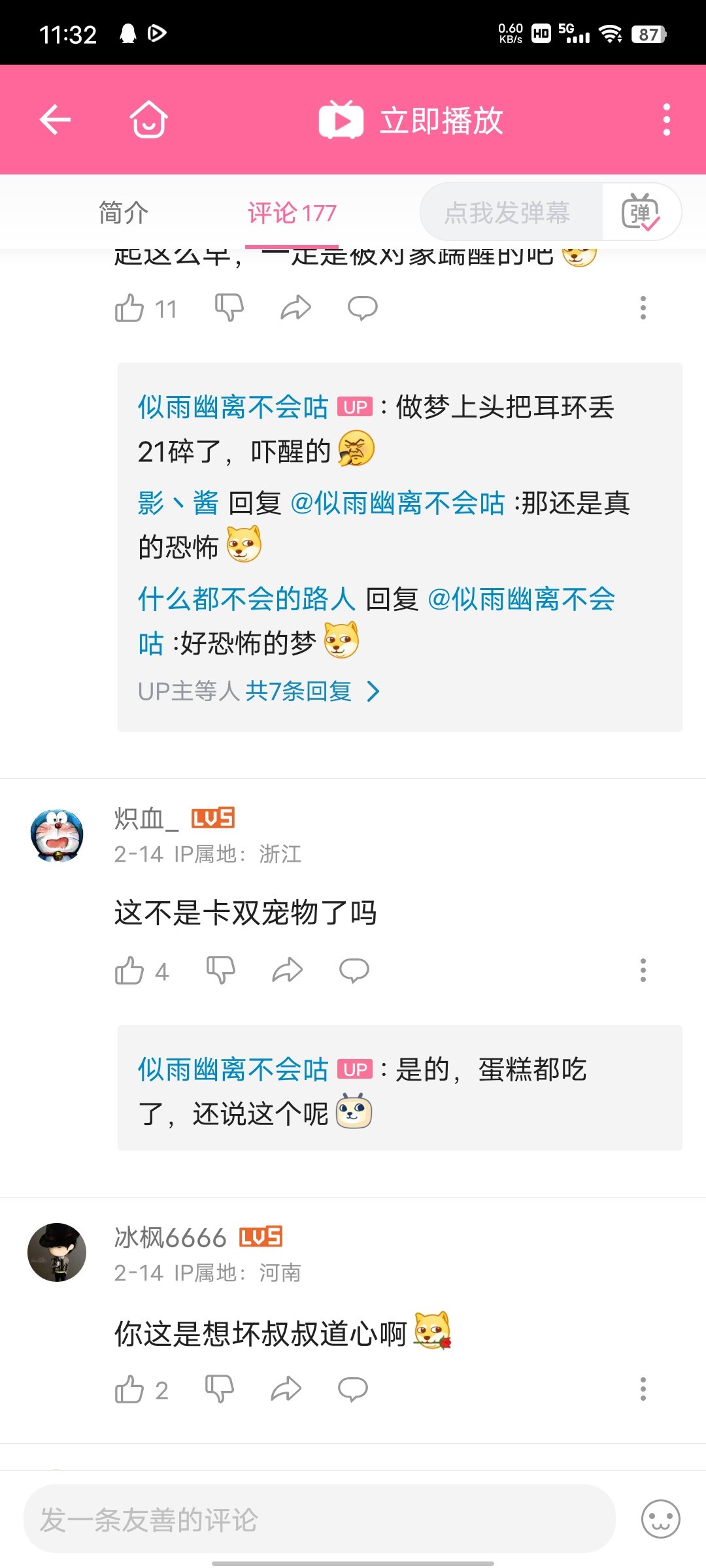Open the top-right overflow menu
The height and width of the screenshot is (1568, 706).
[666, 120]
